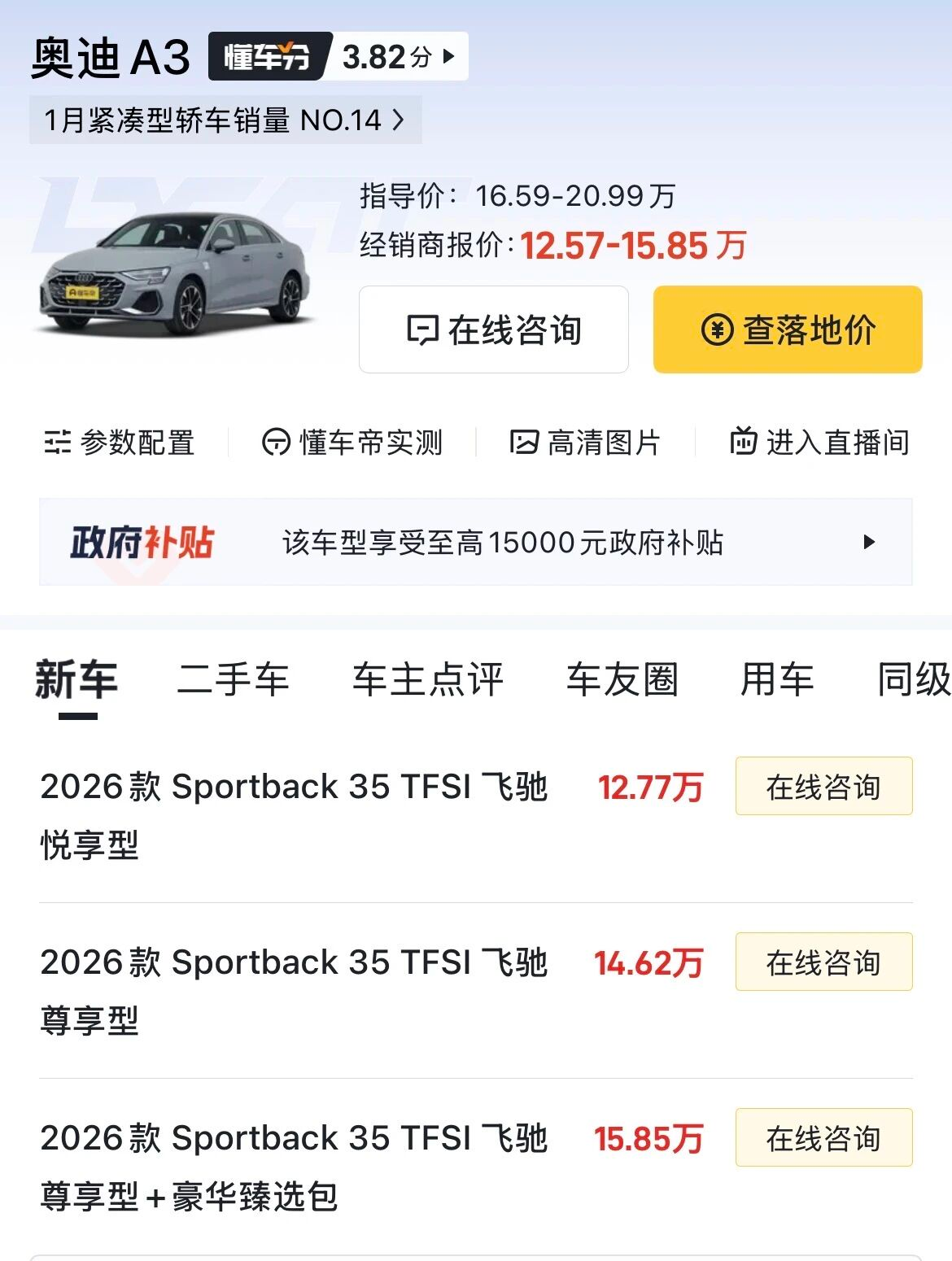
Task: Open 懂车帝实测 test results
Action: pos(352,443)
